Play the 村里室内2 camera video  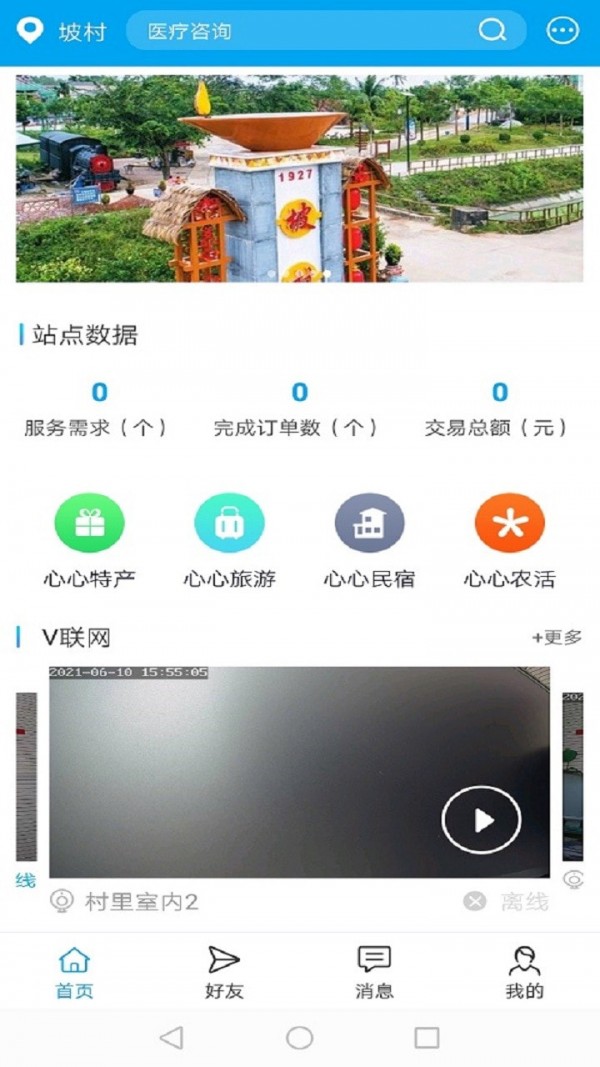pos(481,820)
